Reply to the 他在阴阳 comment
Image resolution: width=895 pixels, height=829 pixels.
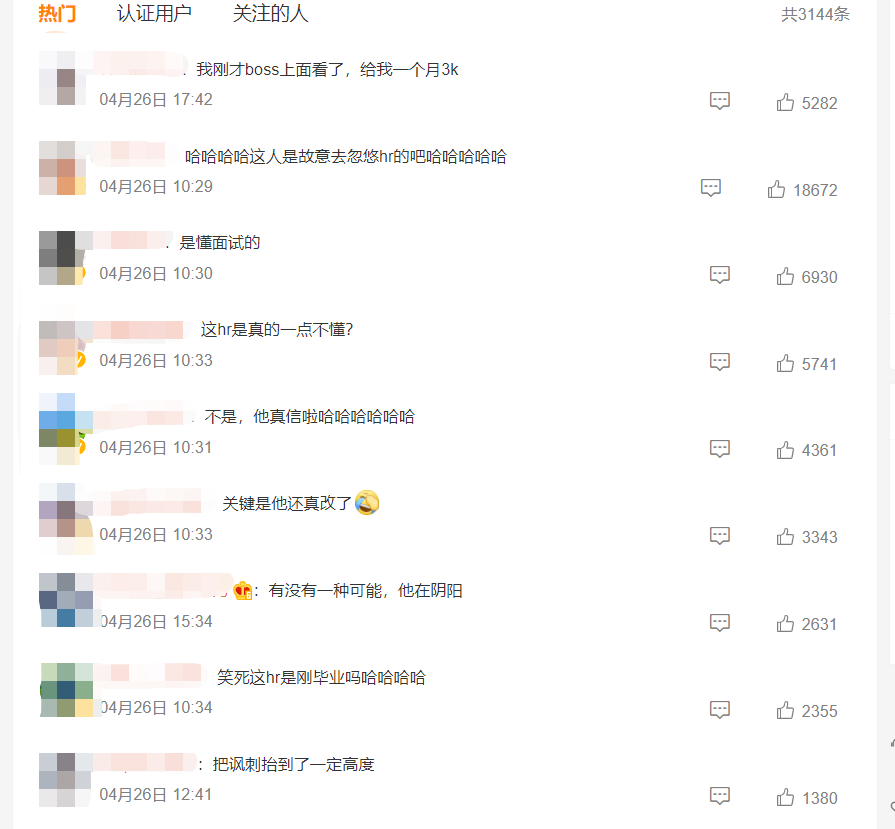pos(720,623)
